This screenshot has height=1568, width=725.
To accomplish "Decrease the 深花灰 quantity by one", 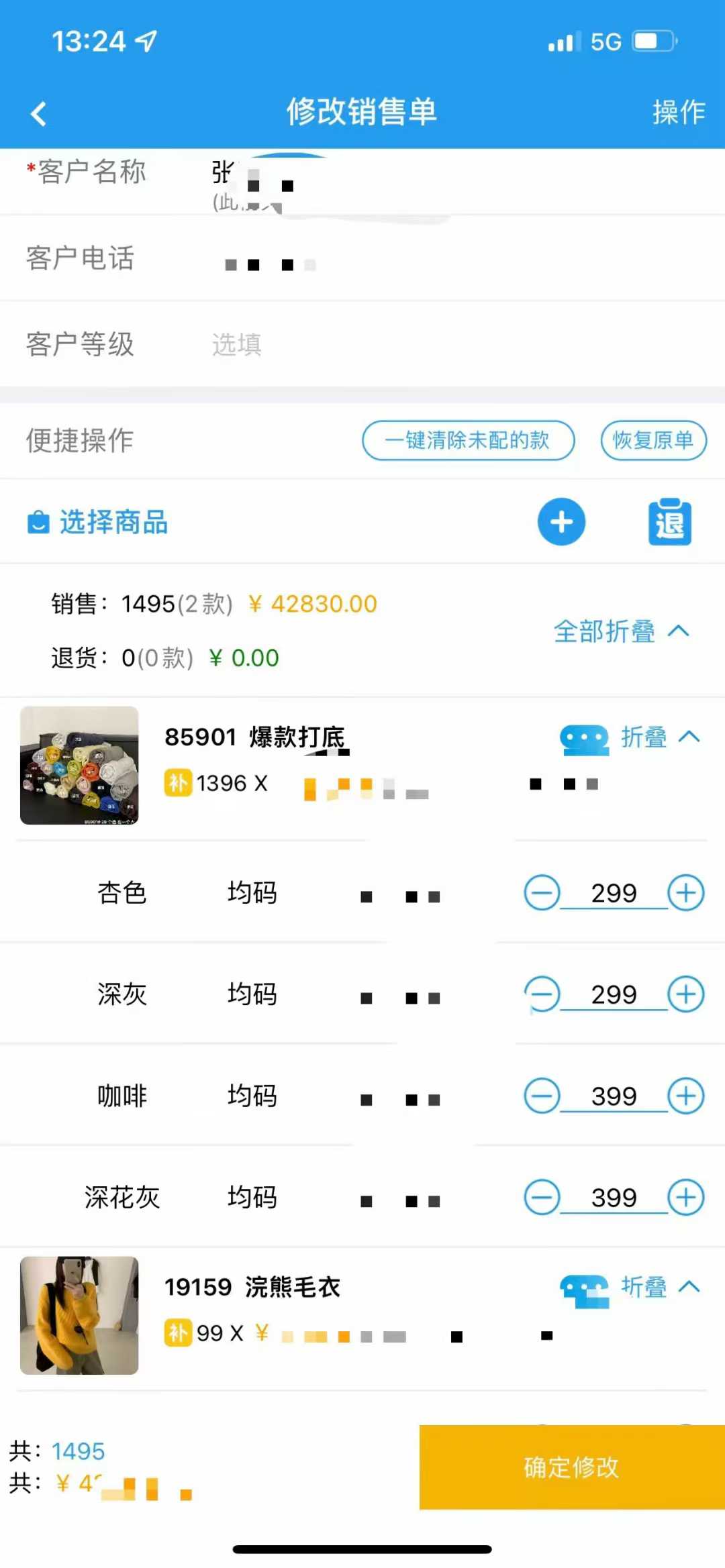I will point(542,1198).
